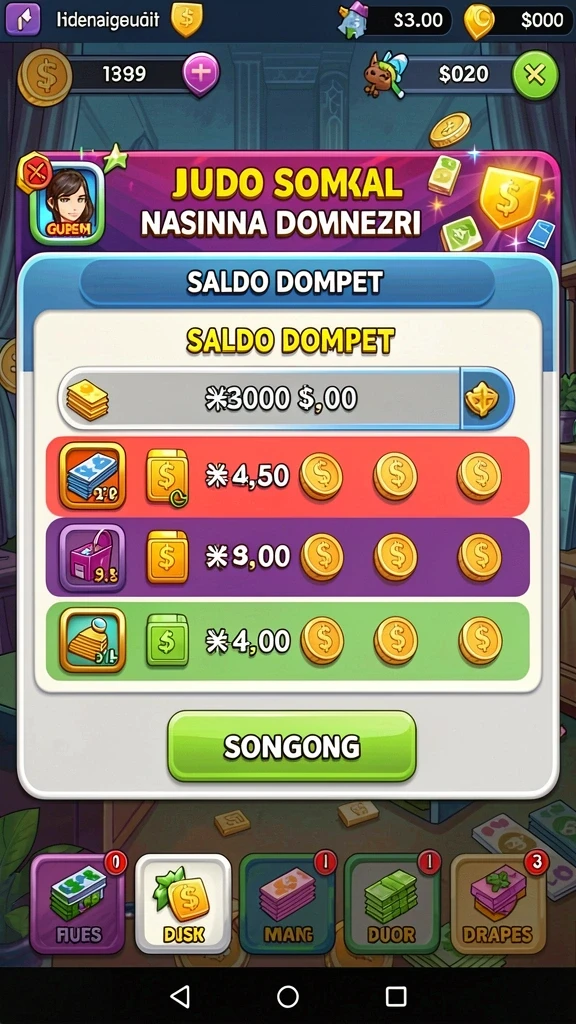Add coins with the purple plus button
This screenshot has height=1024, width=576.
click(x=200, y=74)
